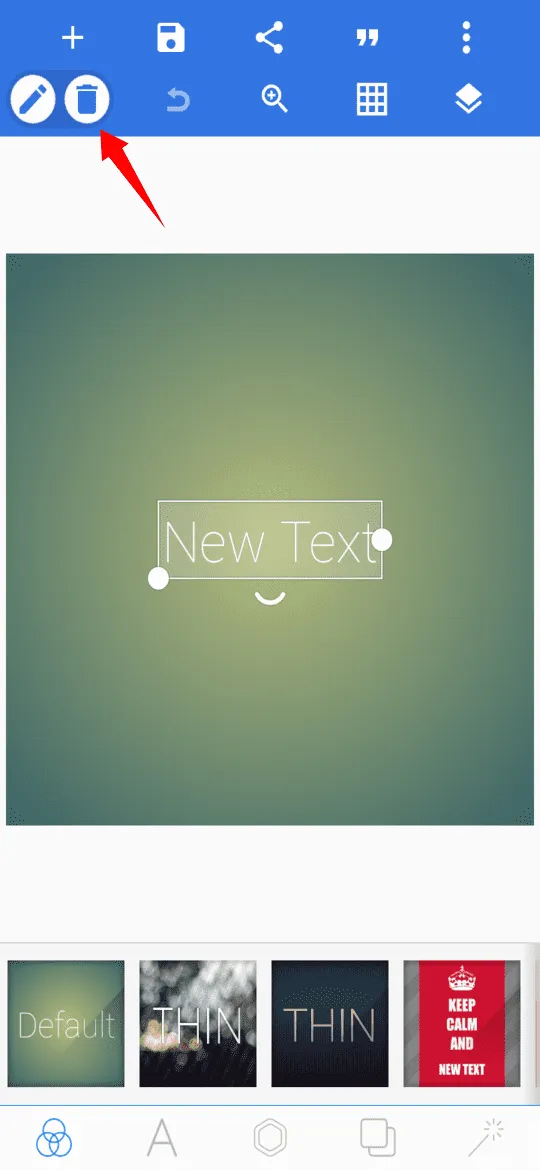Save the project with the floppy disk icon

click(x=171, y=37)
